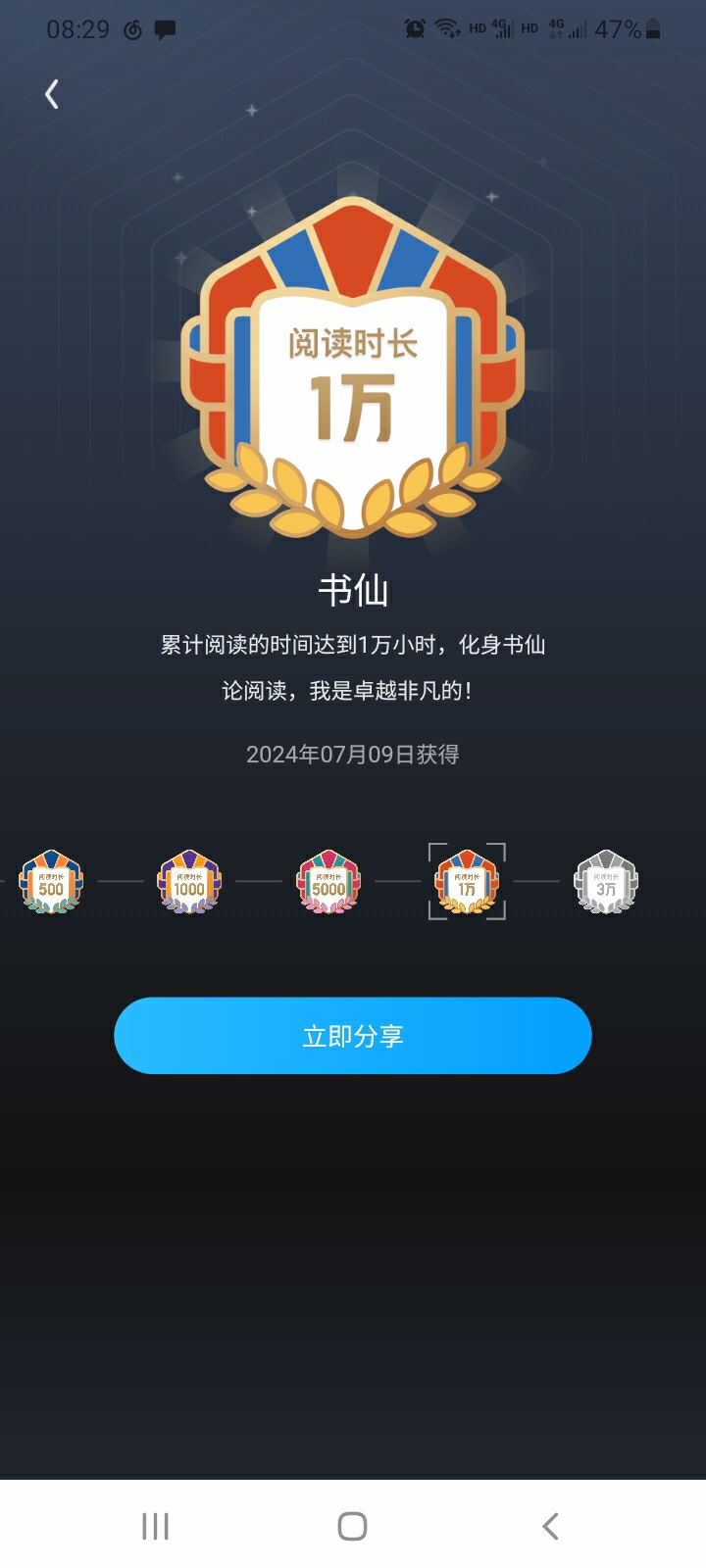Select the 1000 reading-hours badge
706x1568 pixels.
189,882
